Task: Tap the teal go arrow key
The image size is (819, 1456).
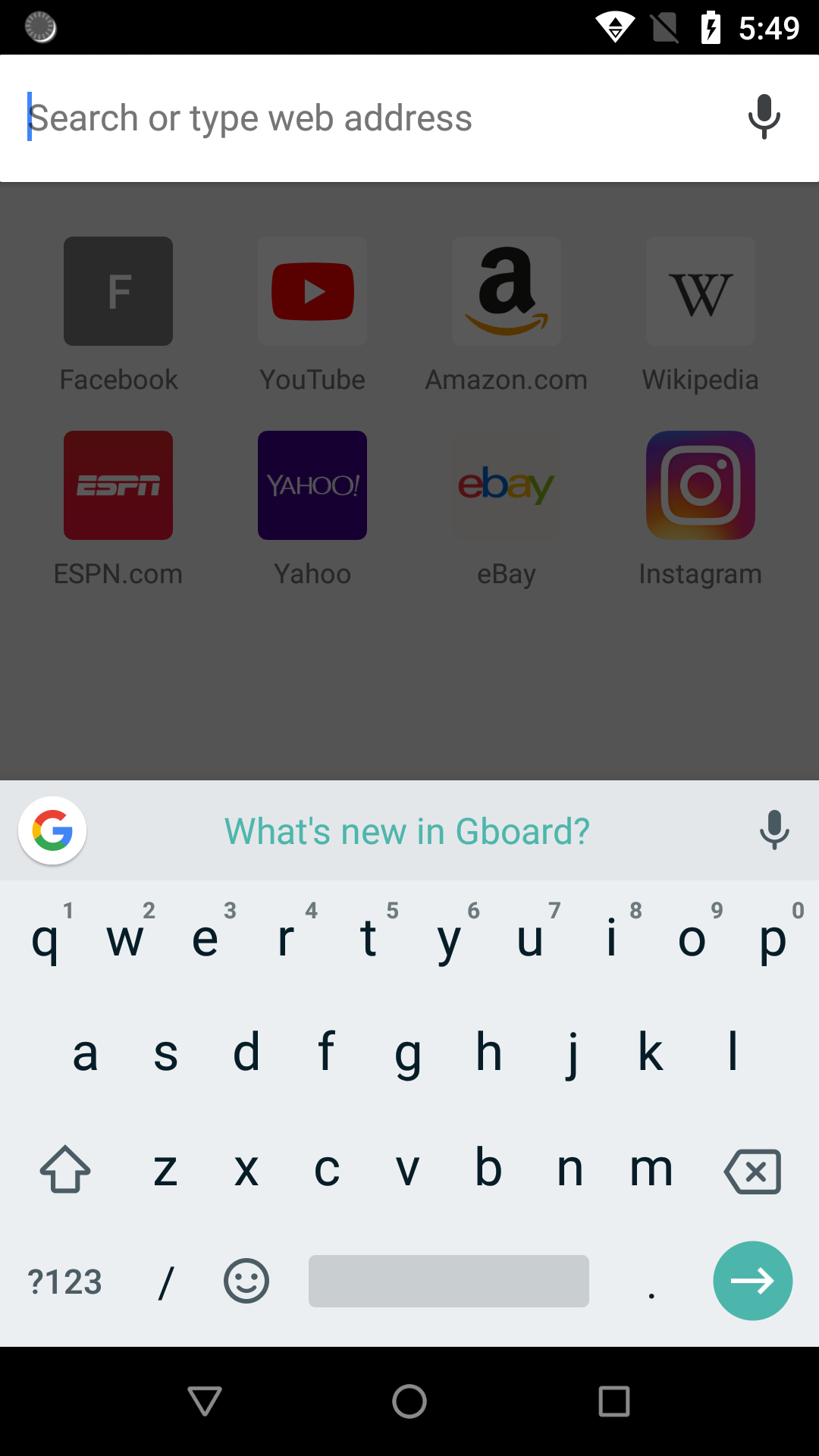Action: coord(752,1281)
